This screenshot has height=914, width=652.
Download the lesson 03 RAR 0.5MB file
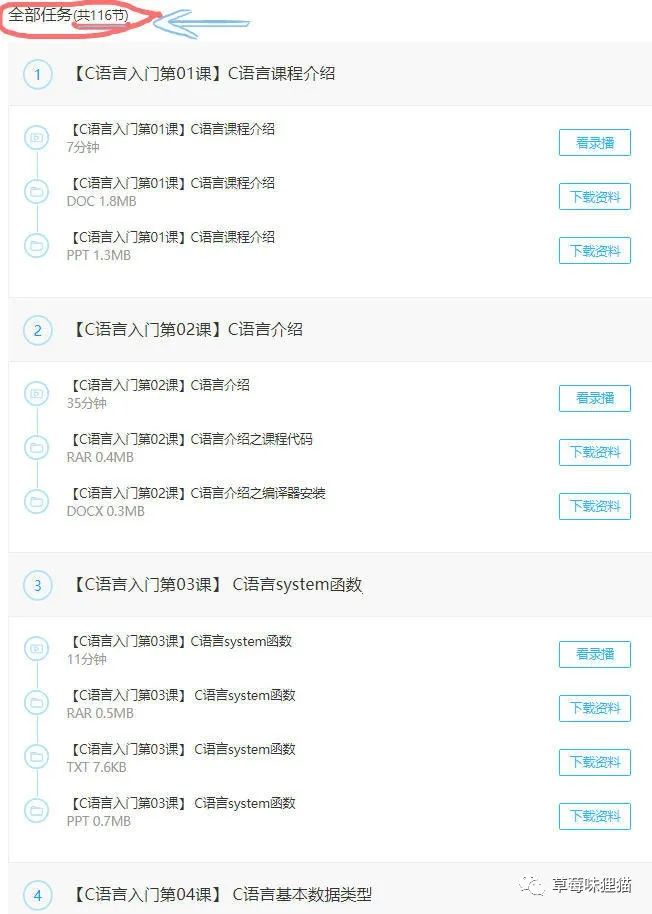[x=594, y=708]
